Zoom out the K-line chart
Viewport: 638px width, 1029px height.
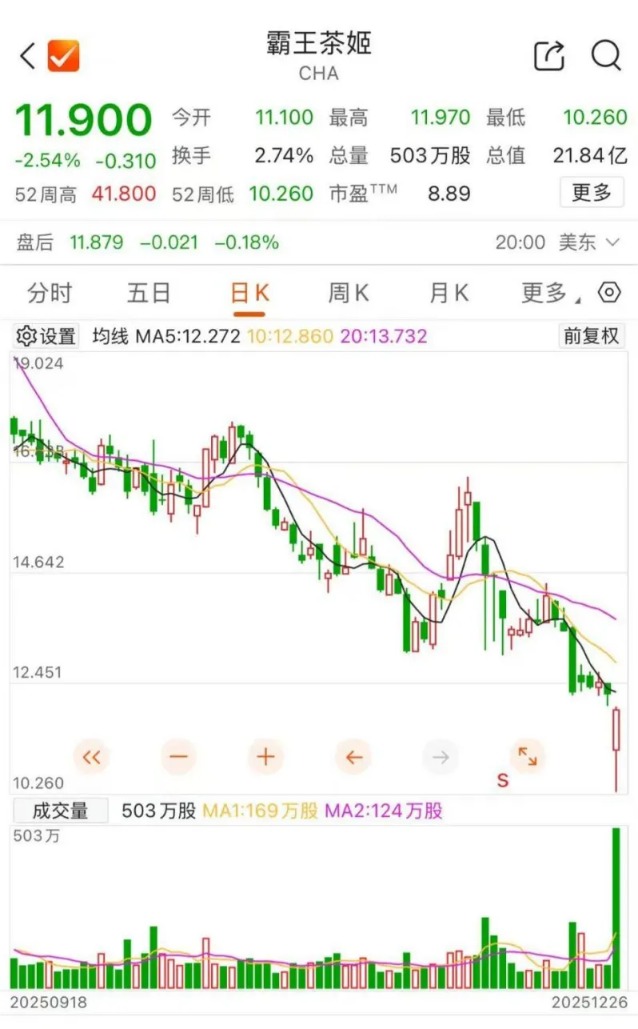pyautogui.click(x=178, y=757)
